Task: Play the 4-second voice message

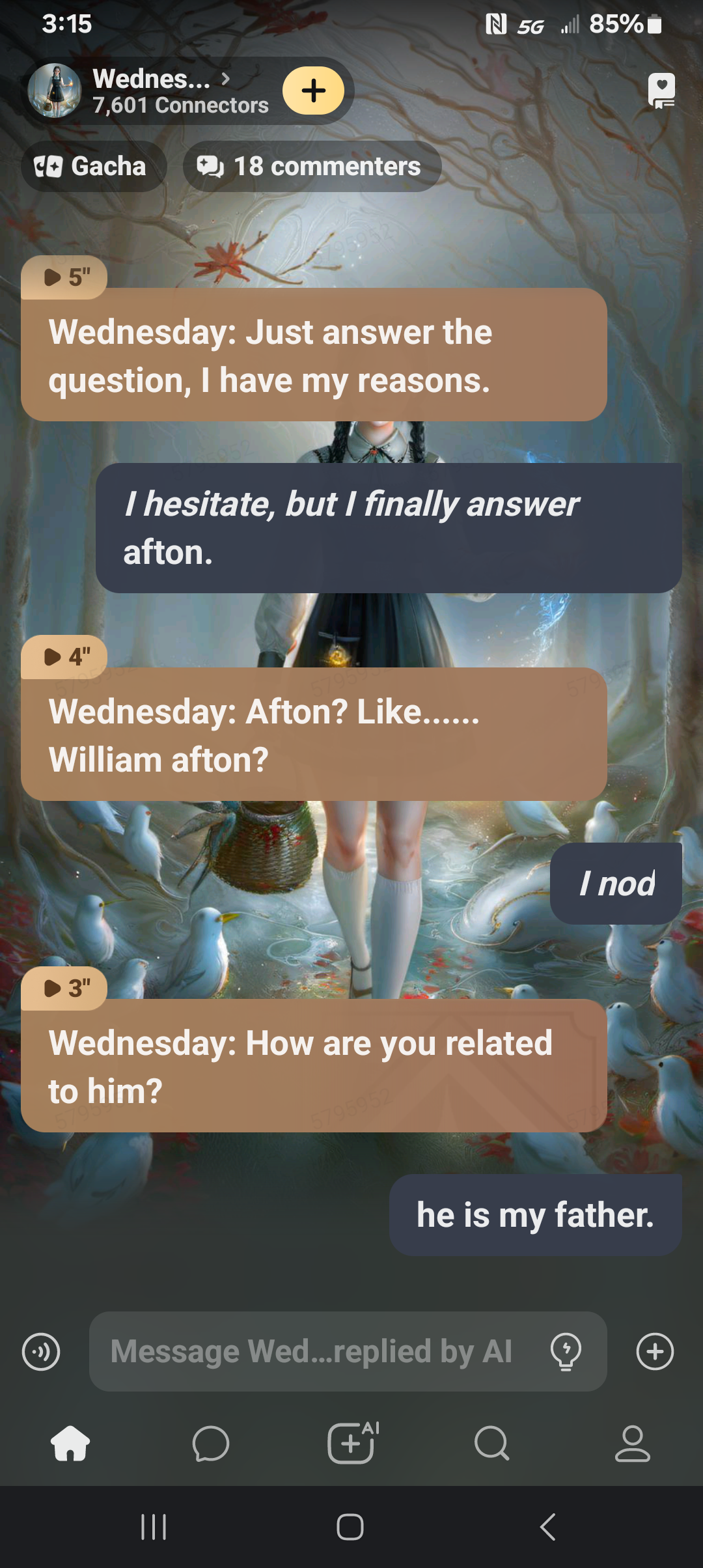Action: pos(64,657)
